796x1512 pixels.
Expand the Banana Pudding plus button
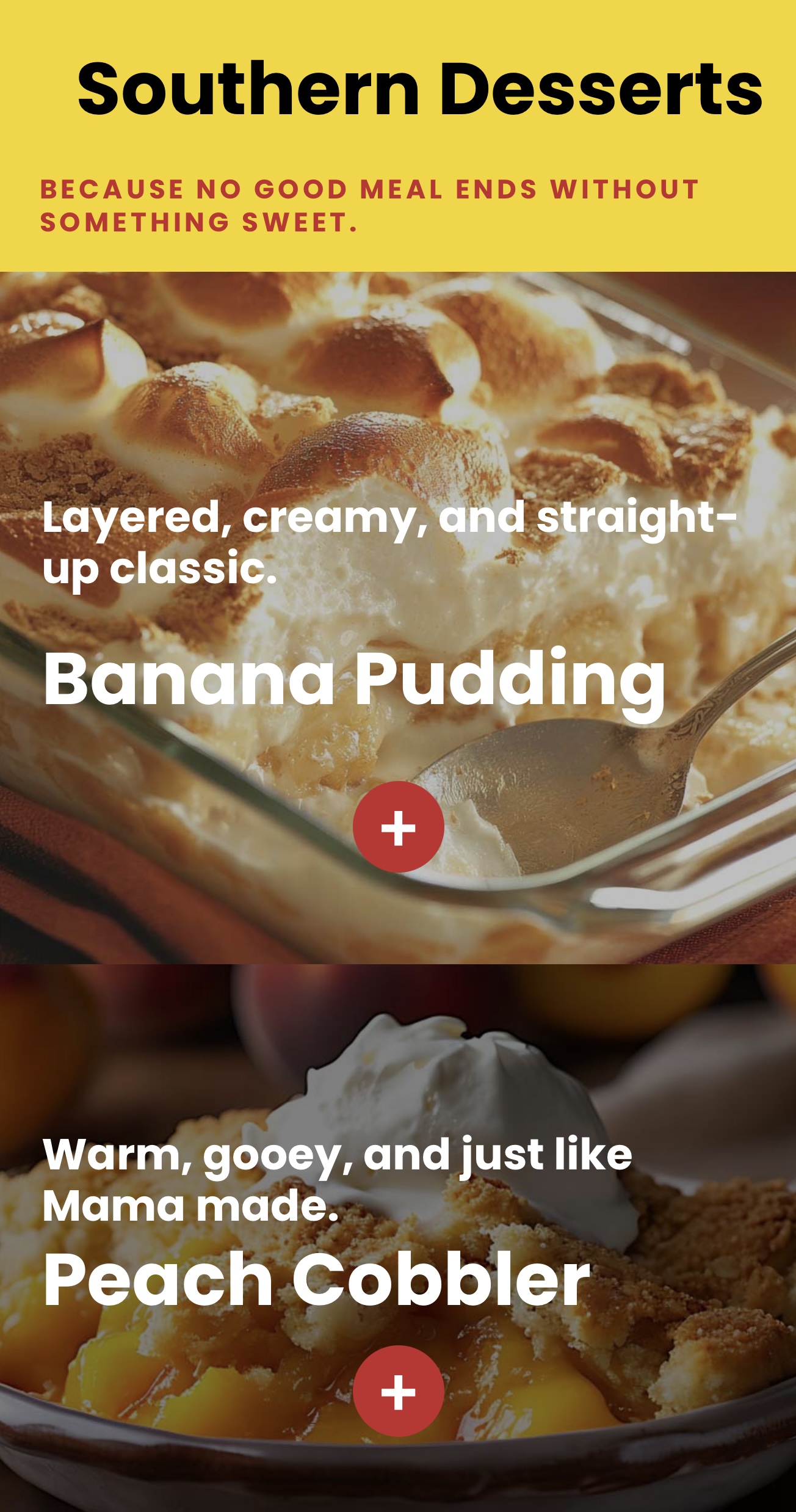pyautogui.click(x=398, y=827)
